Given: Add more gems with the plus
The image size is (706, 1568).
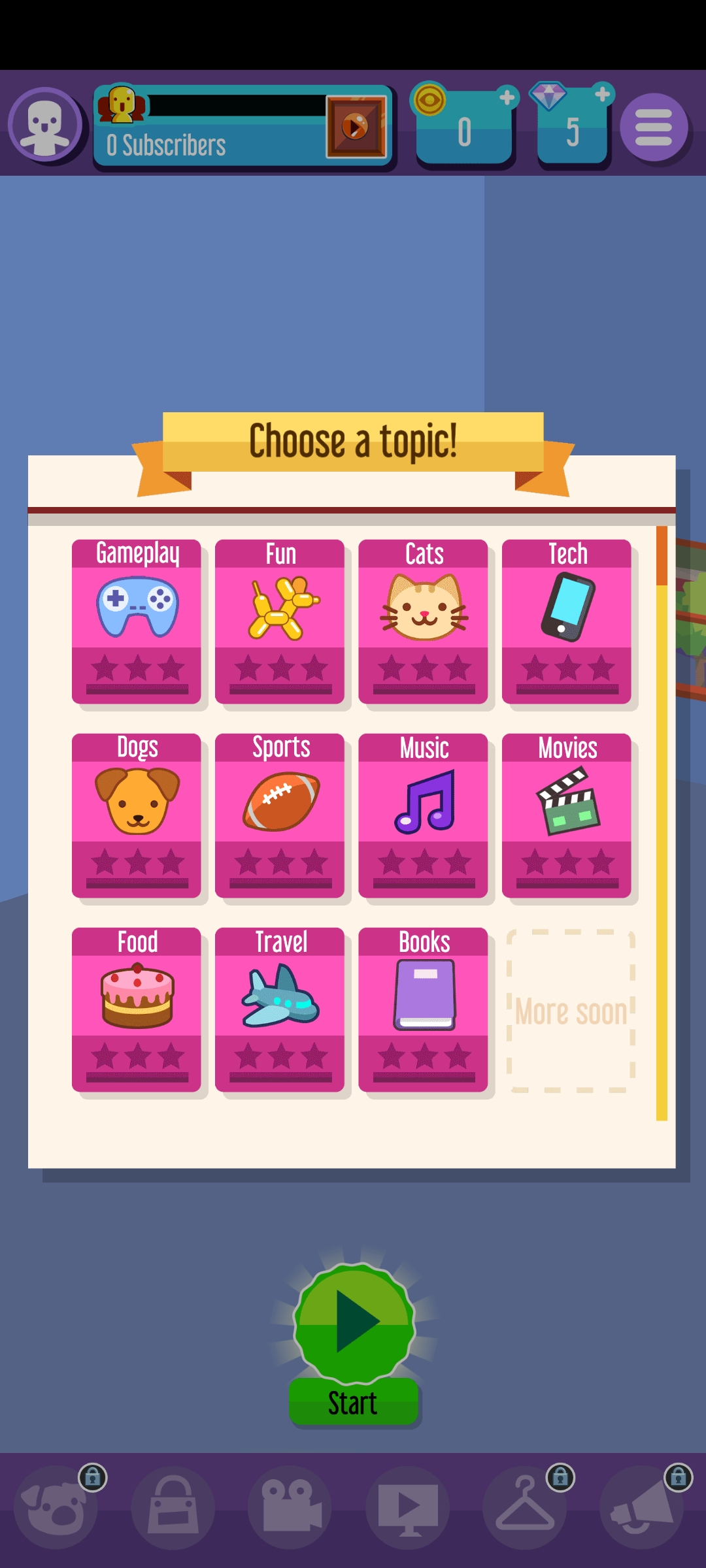Looking at the screenshot, I should (602, 95).
